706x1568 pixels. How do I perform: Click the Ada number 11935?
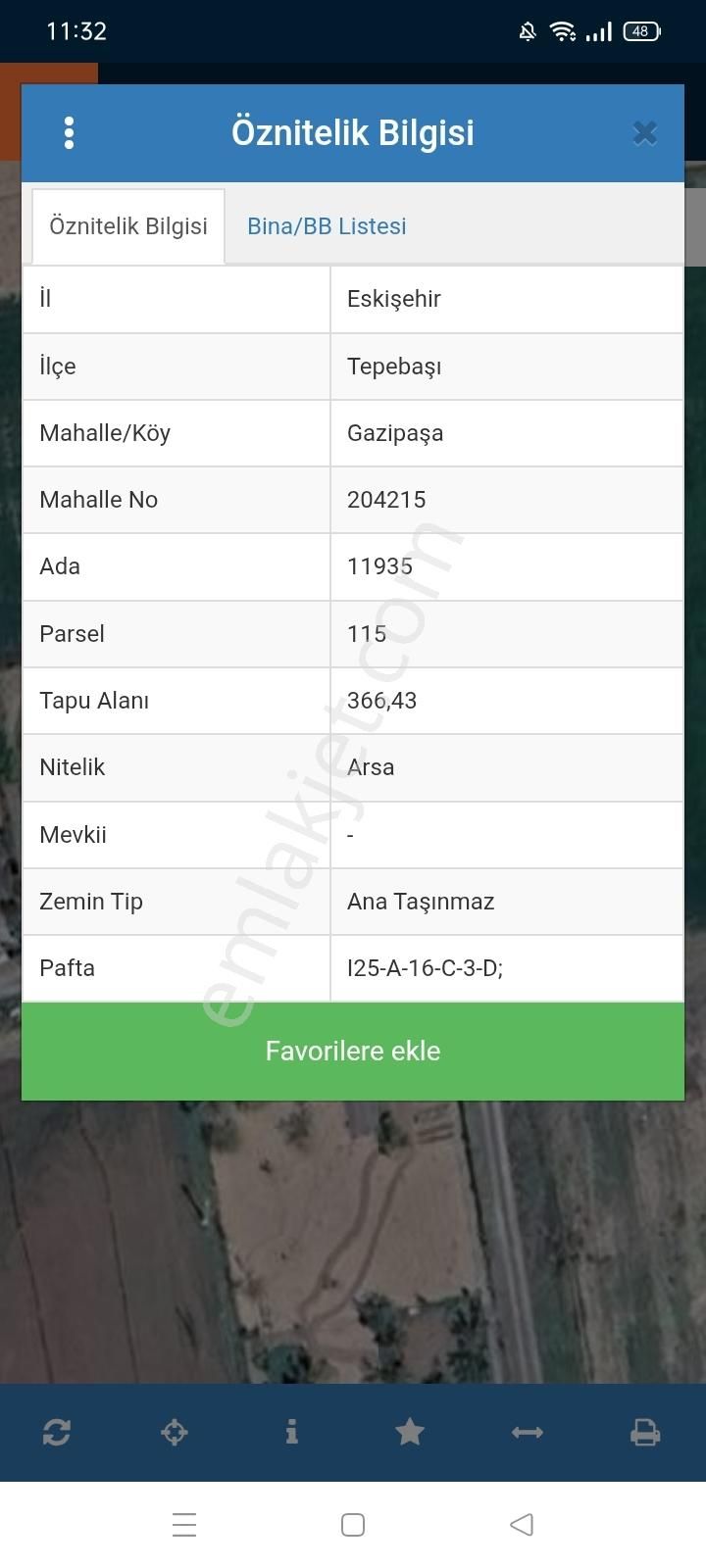(379, 566)
